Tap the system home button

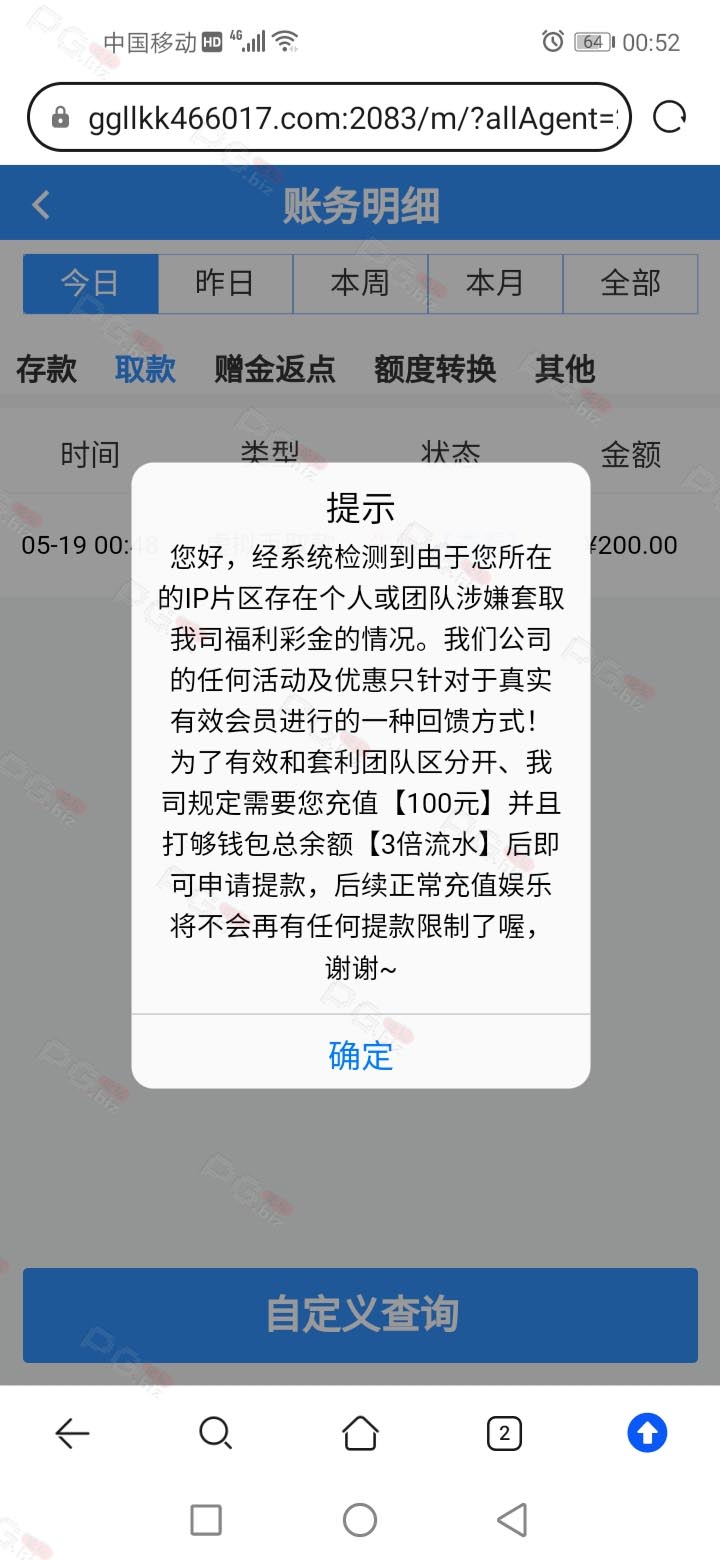[360, 1520]
